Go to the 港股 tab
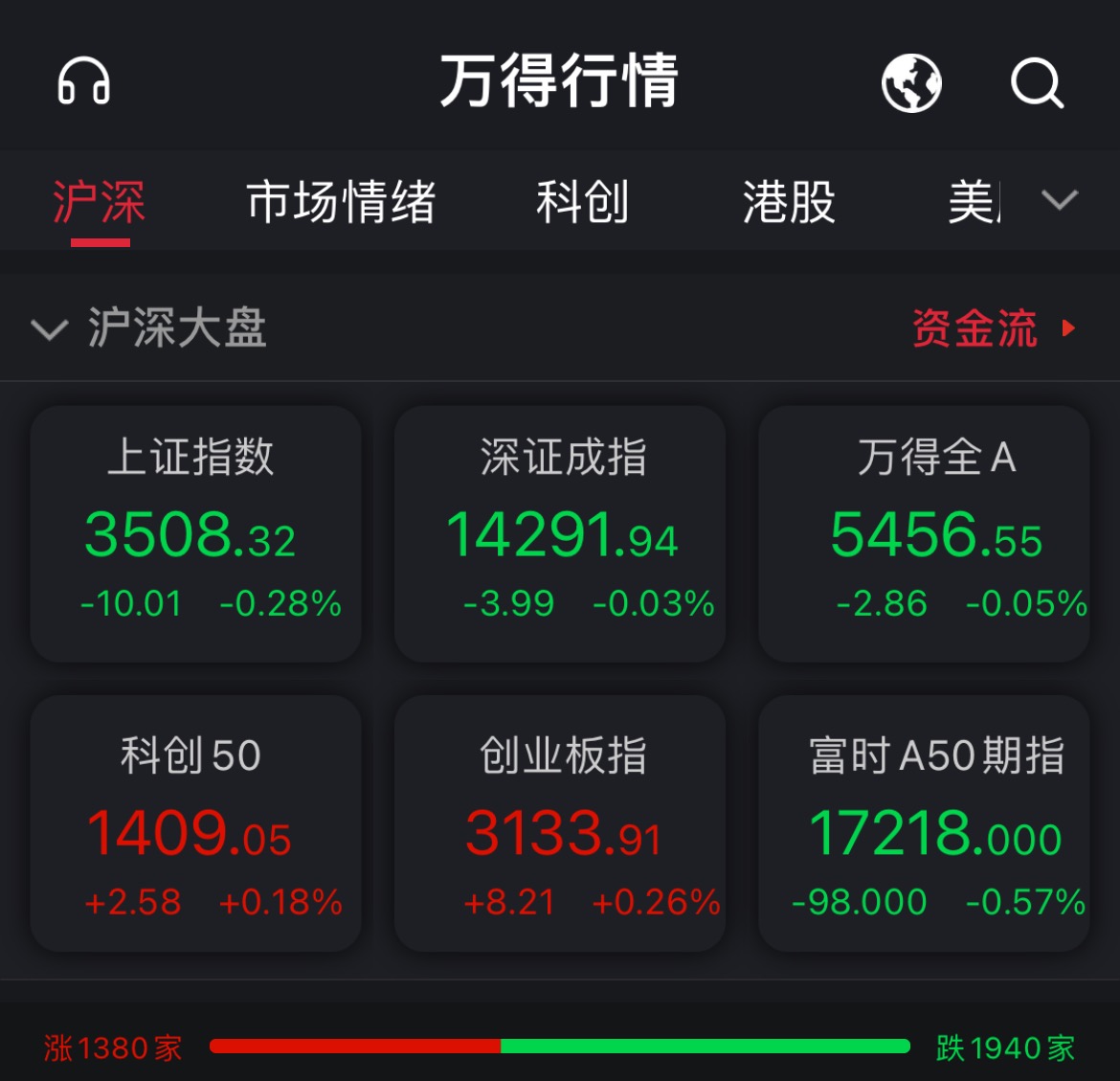 click(x=789, y=203)
